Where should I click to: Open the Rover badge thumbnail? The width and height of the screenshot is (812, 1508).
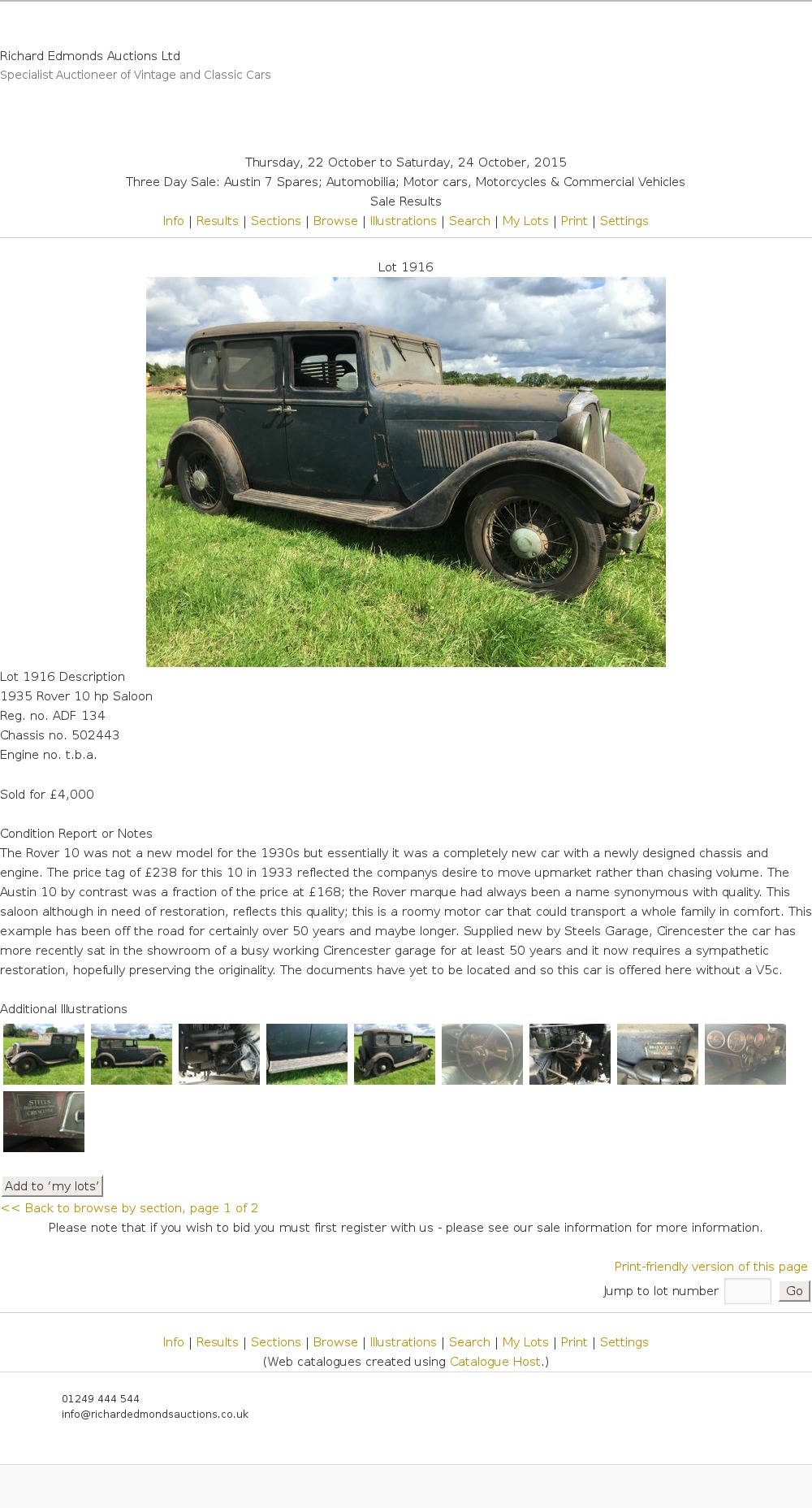pos(658,1054)
